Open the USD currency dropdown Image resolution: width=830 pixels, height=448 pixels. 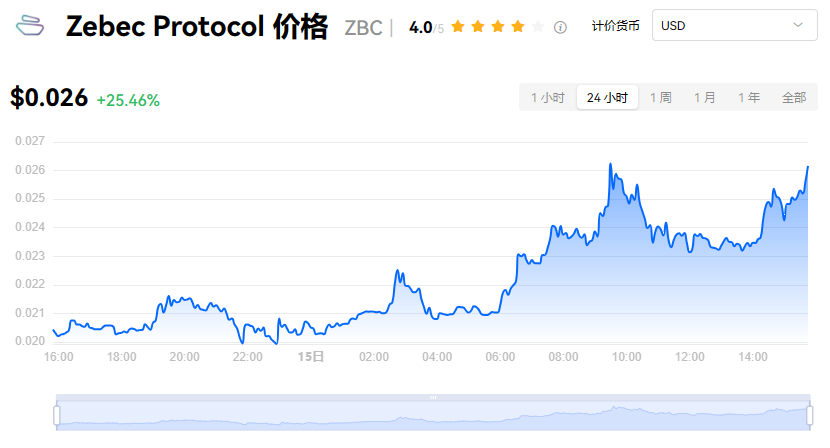coord(734,25)
